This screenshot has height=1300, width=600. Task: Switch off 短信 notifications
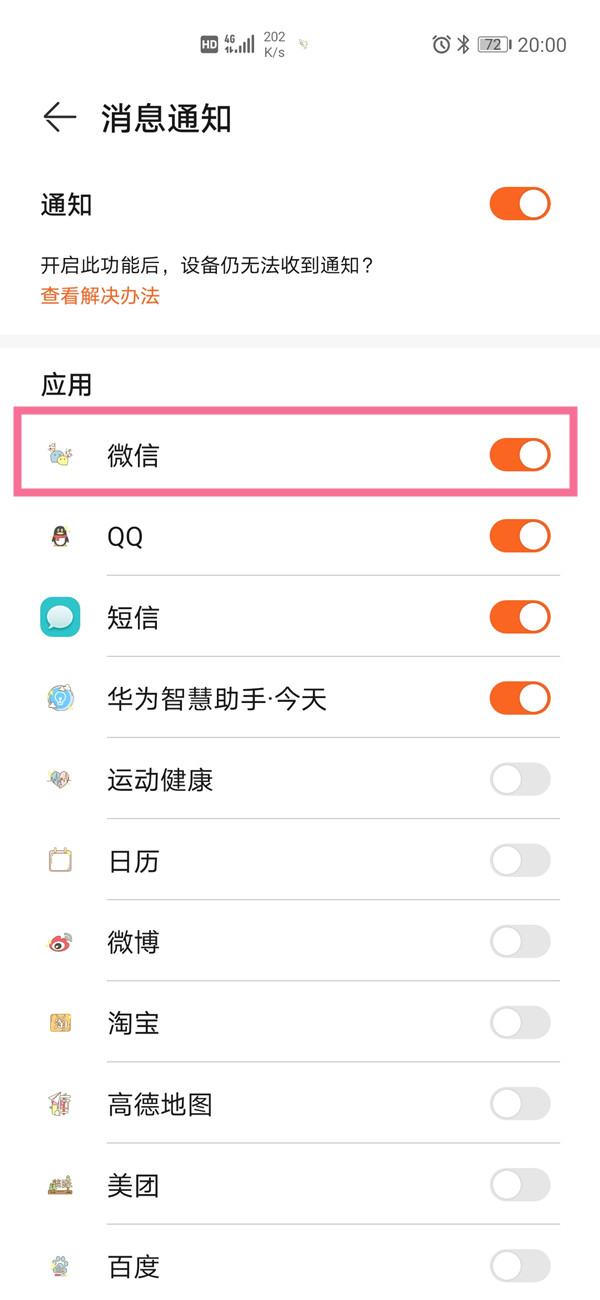(x=520, y=617)
